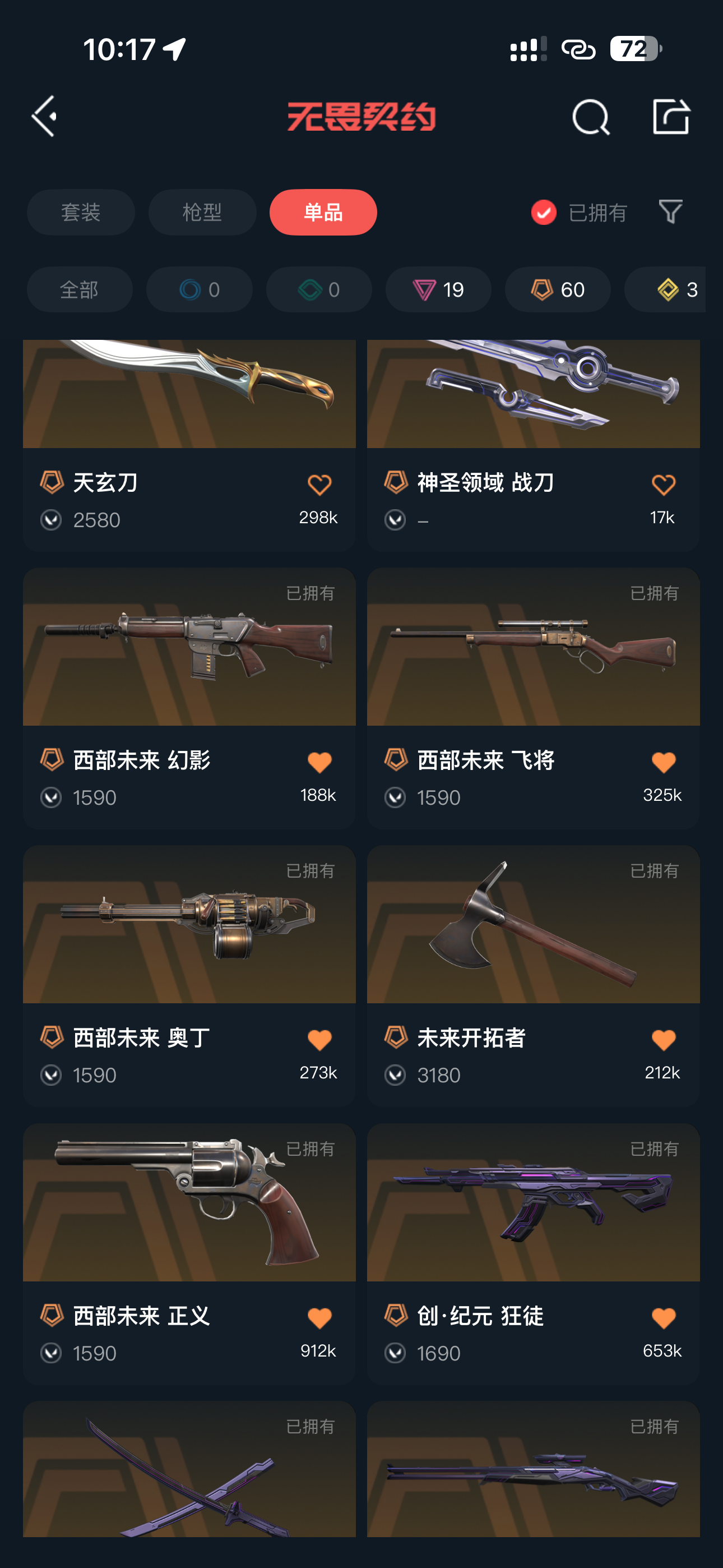The image size is (723, 1568).
Task: Unlike the 西部未来 正义 skin
Action: 319,1318
